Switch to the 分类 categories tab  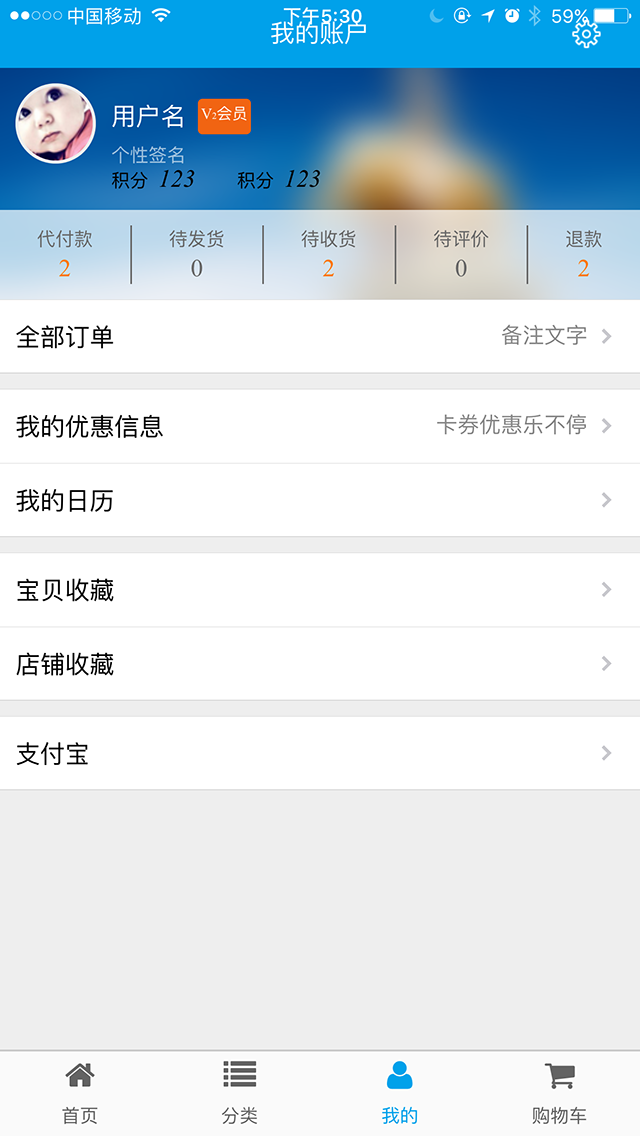[240, 1093]
